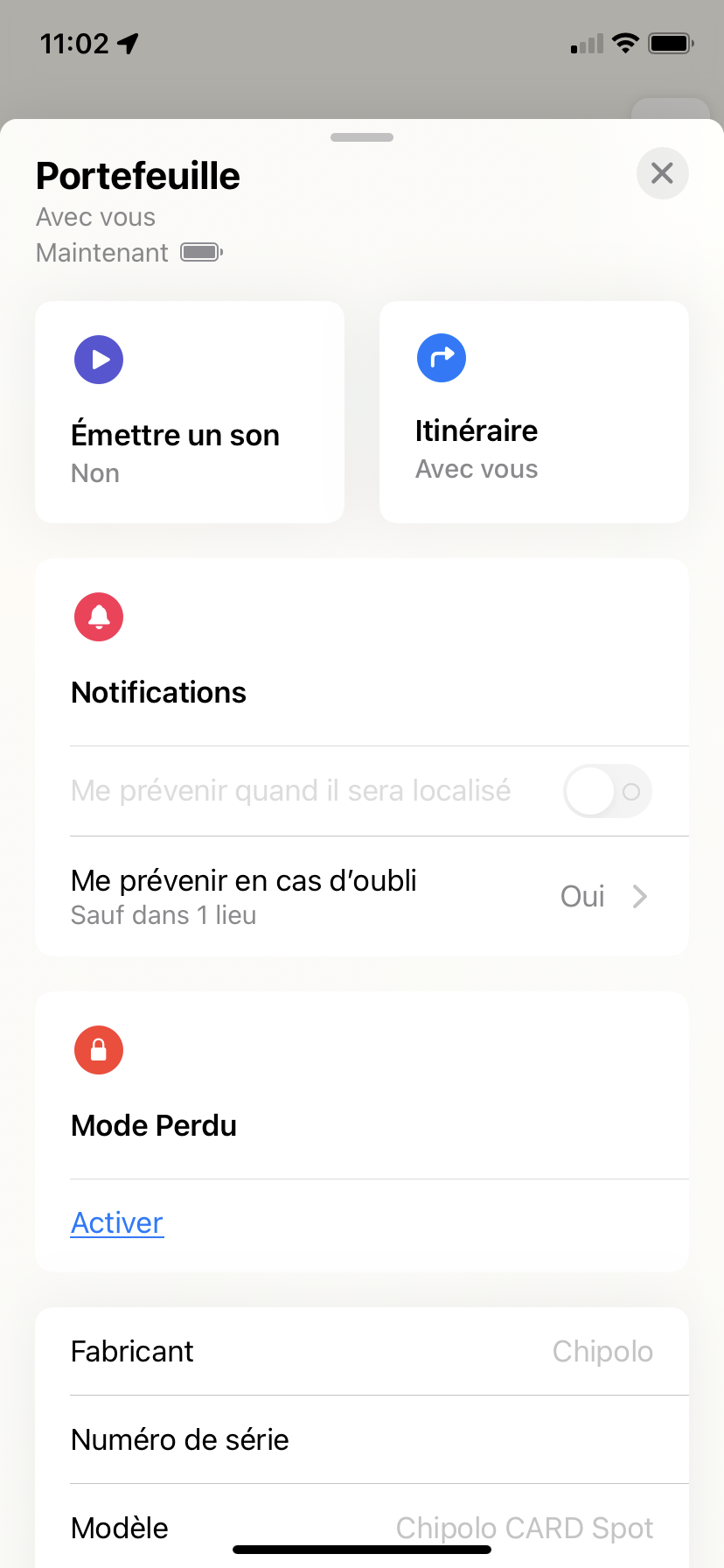This screenshot has width=724, height=1568.
Task: Toggle Me prévenir quand il sera localisé
Action: click(x=607, y=791)
